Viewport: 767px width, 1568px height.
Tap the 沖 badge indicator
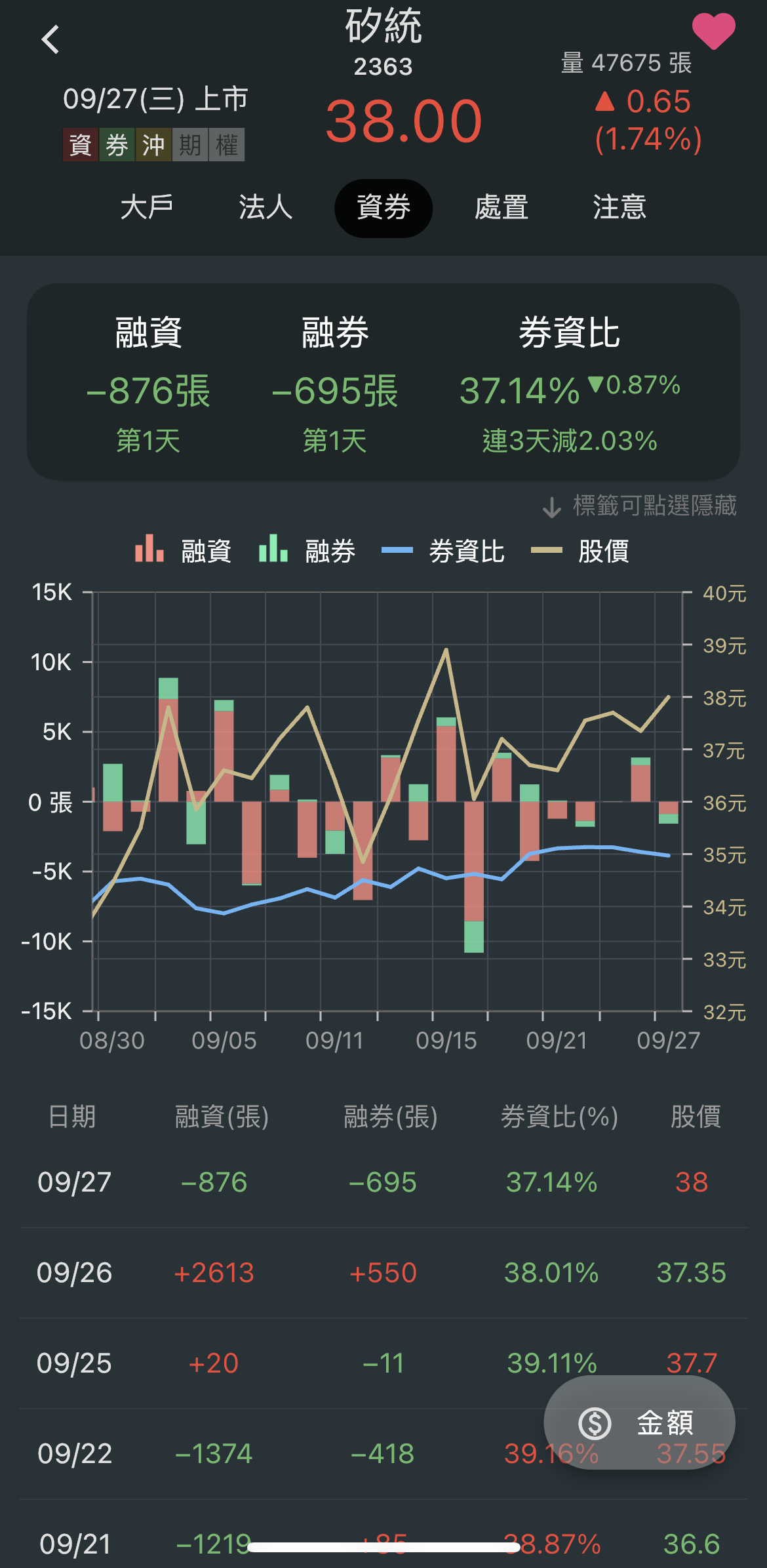point(153,145)
